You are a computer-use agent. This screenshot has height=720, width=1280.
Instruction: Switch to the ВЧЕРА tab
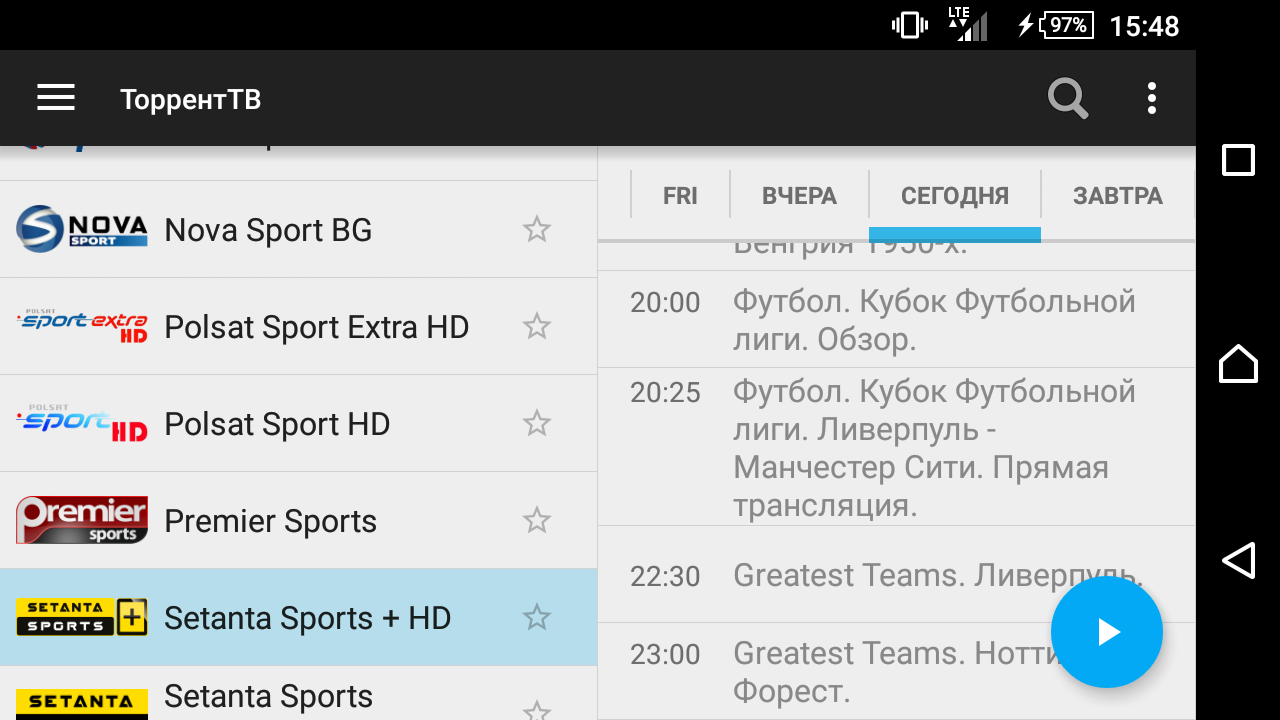[799, 195]
